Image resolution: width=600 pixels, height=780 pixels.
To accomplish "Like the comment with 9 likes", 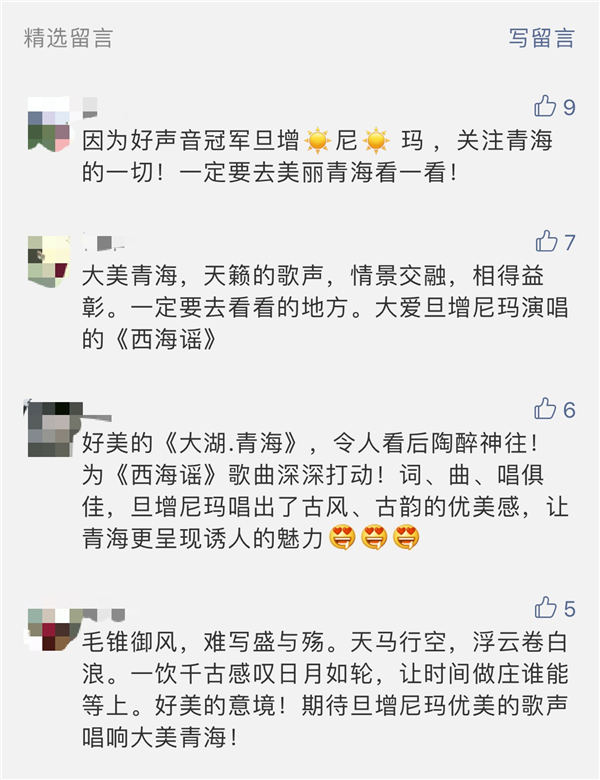I will [546, 106].
